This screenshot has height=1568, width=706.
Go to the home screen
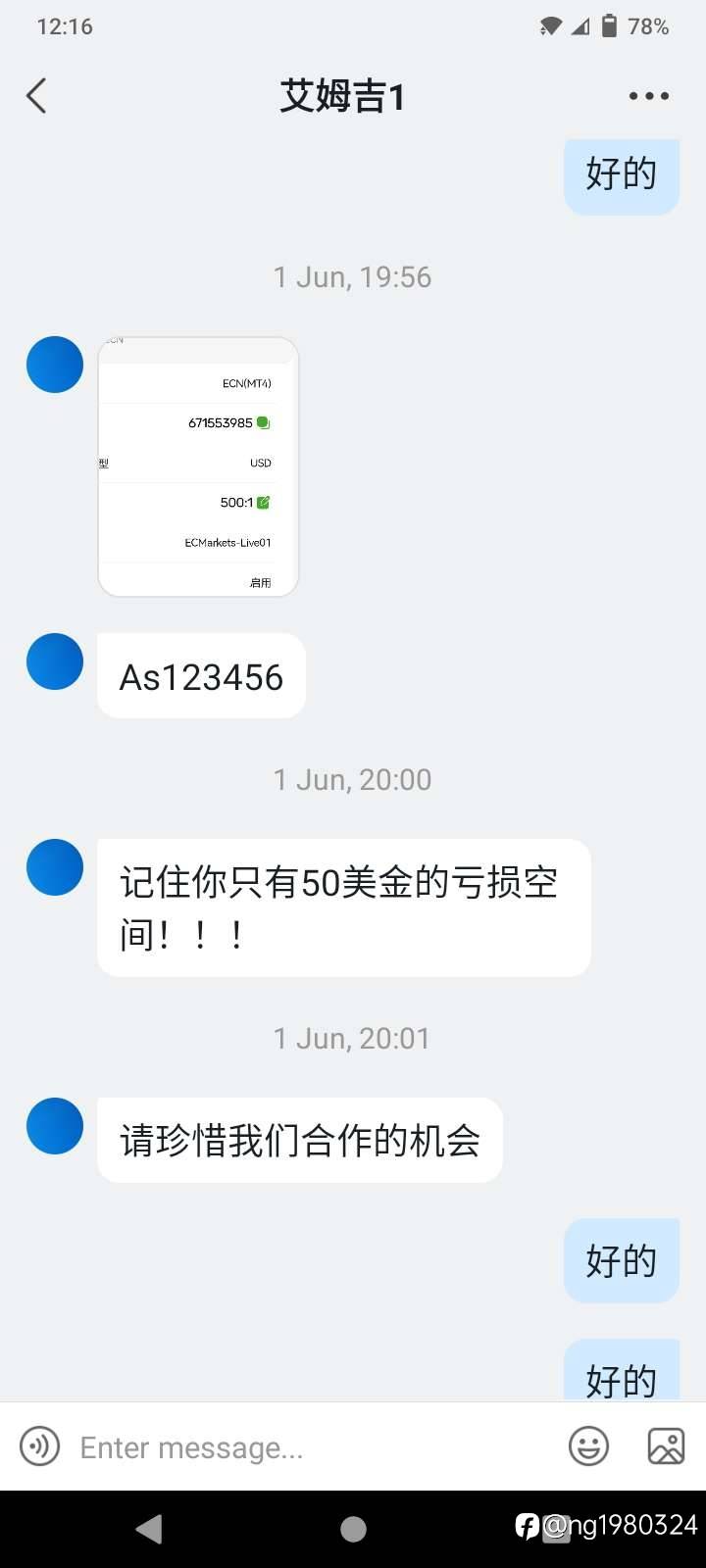click(x=353, y=1529)
